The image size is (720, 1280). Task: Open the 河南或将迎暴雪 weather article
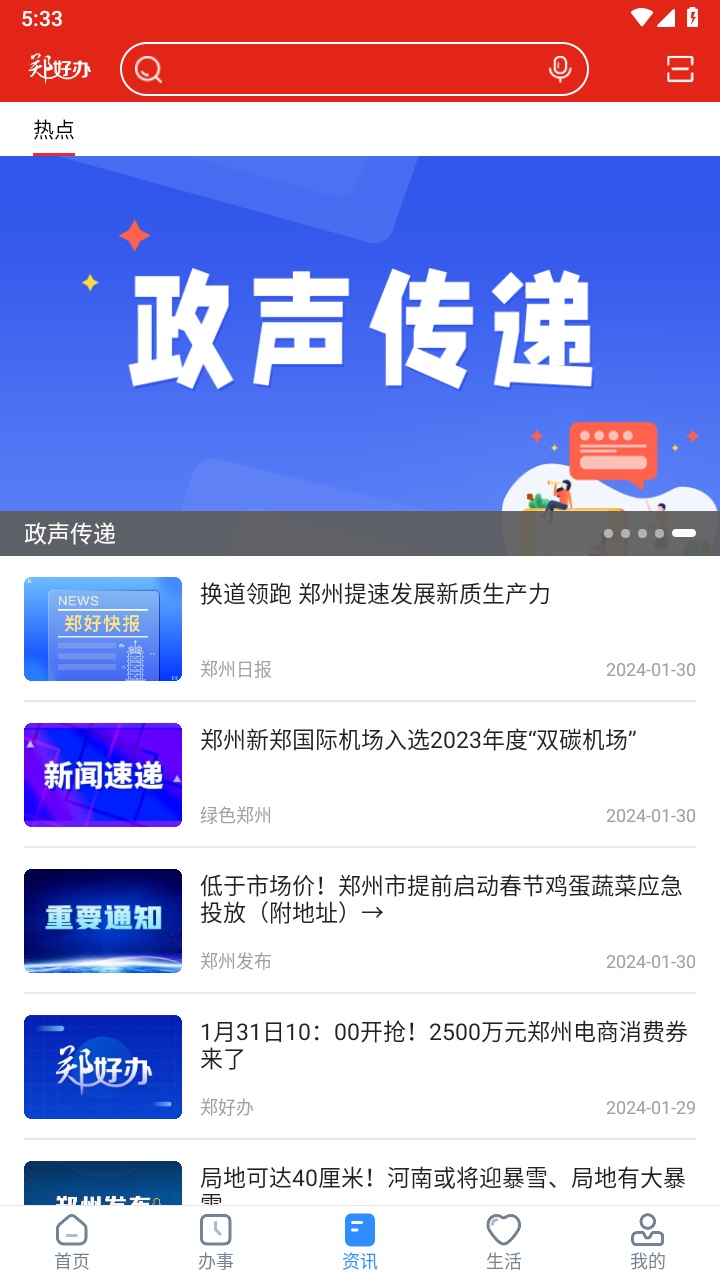point(442,1180)
